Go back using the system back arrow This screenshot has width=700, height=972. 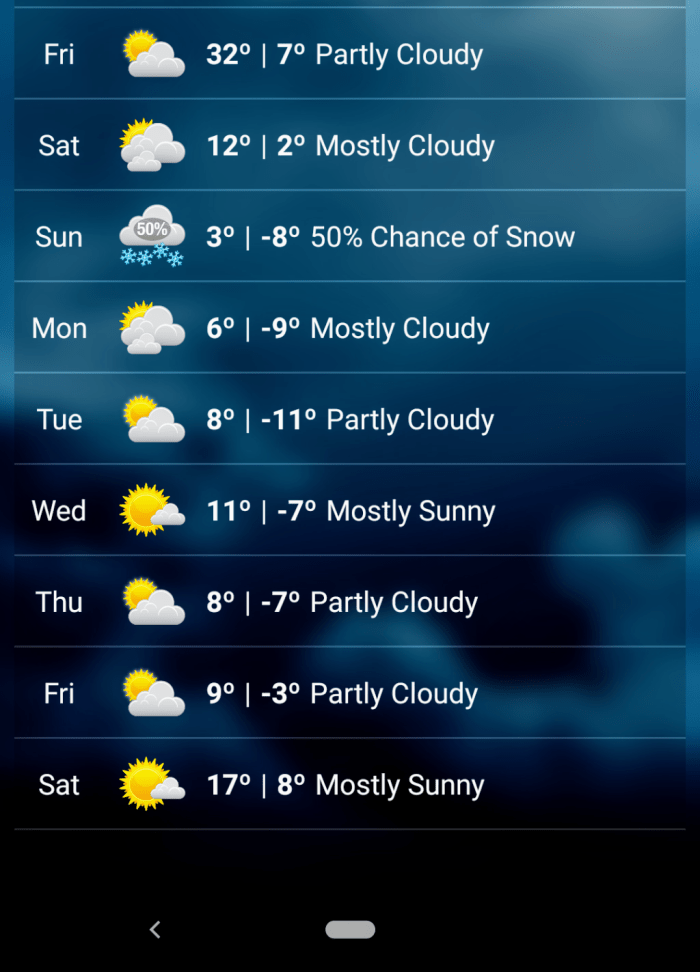(x=155, y=930)
